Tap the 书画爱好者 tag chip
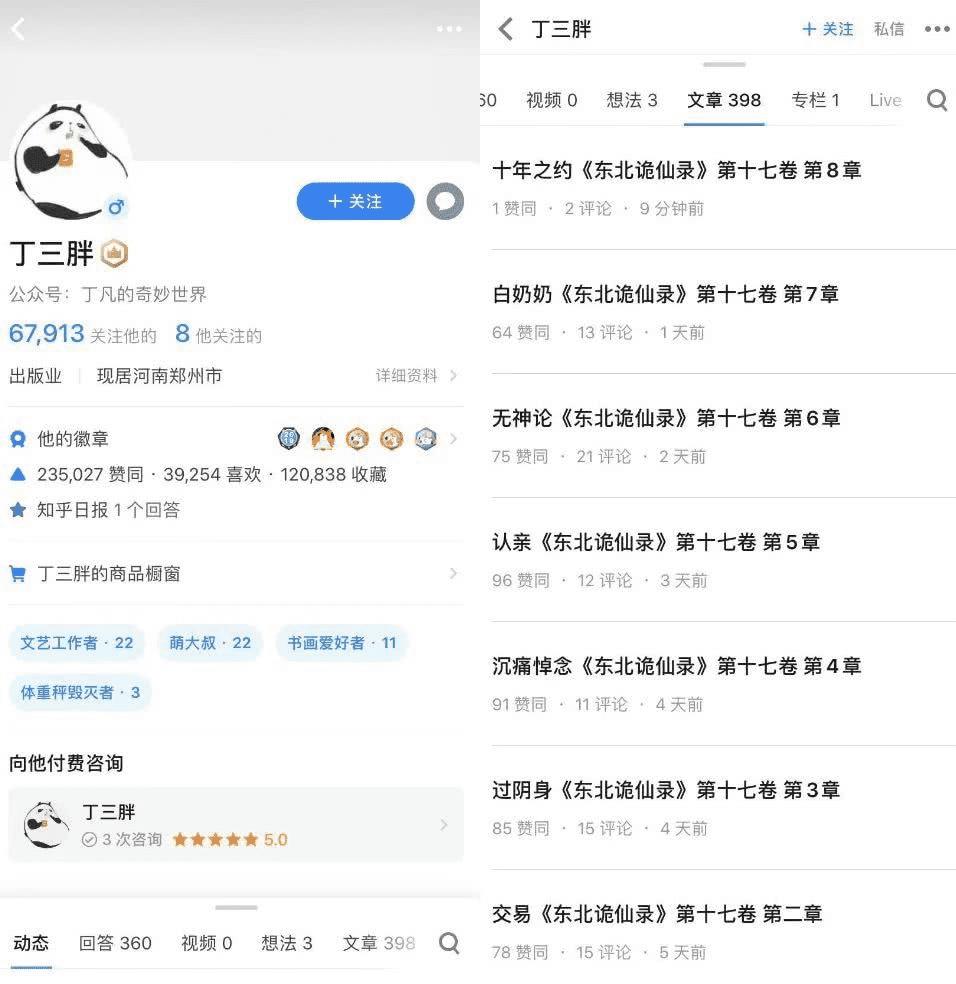 pos(342,643)
